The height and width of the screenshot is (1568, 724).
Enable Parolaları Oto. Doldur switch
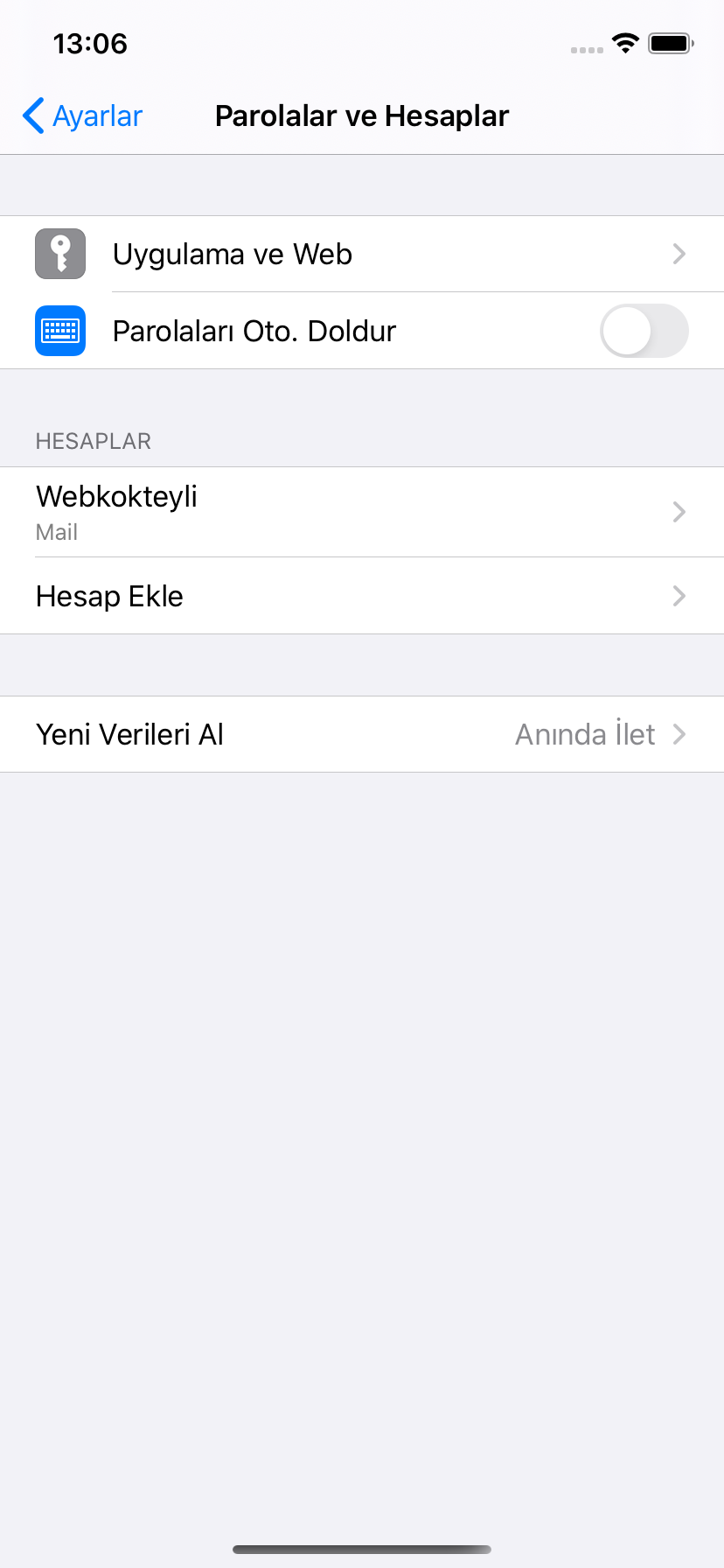pyautogui.click(x=644, y=332)
